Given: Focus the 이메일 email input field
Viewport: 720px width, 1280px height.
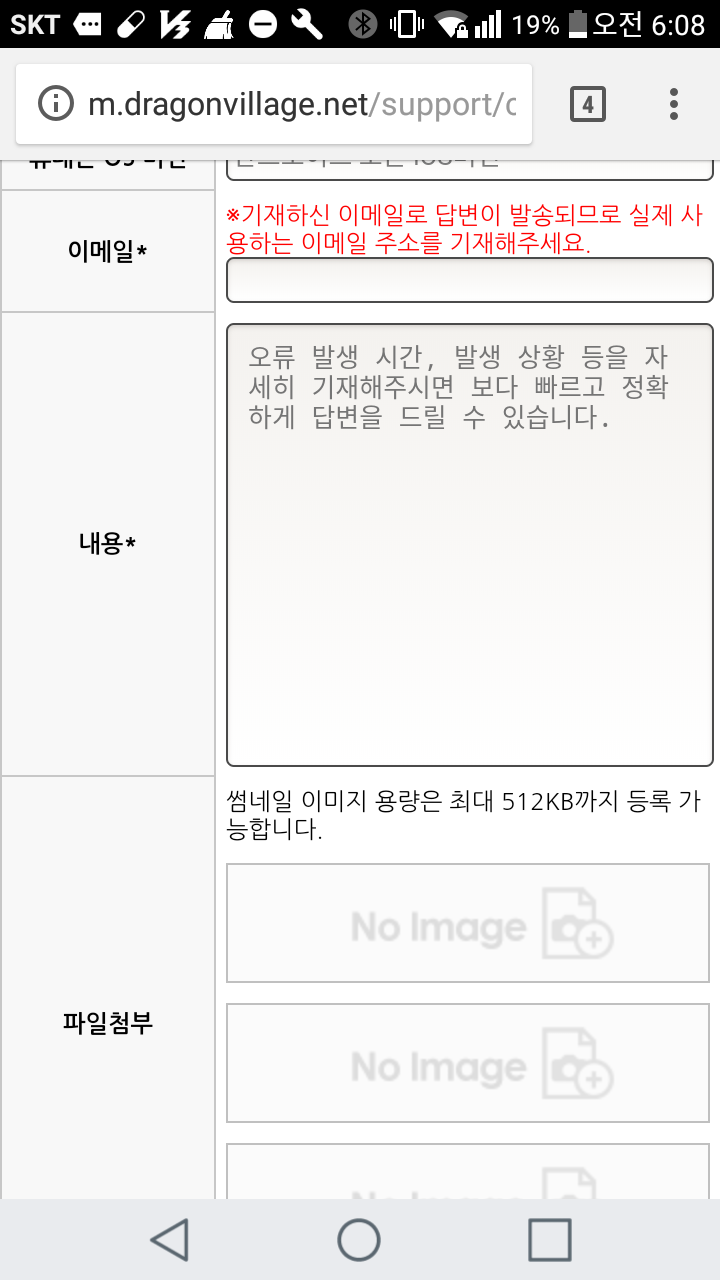Looking at the screenshot, I should (x=470, y=280).
